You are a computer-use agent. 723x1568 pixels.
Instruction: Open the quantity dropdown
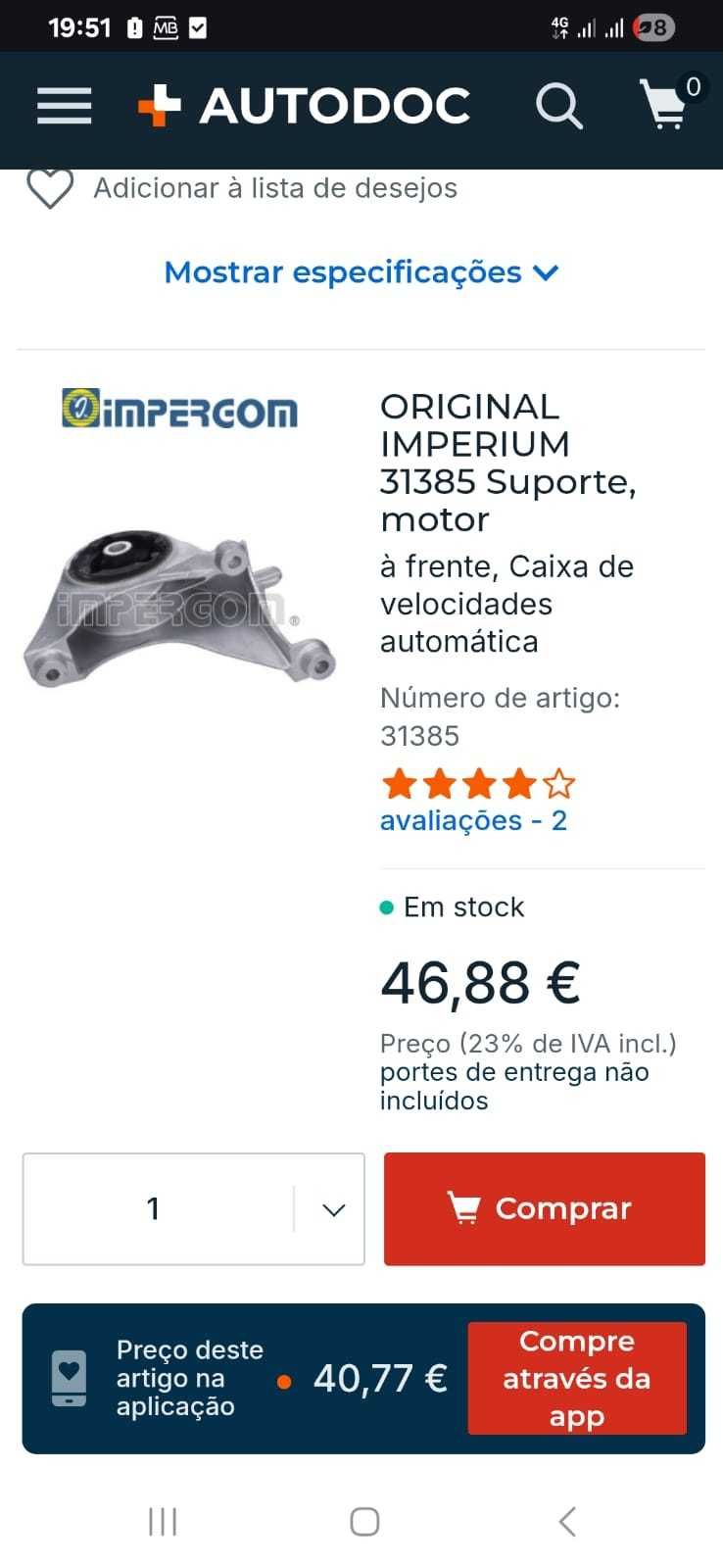[333, 1209]
